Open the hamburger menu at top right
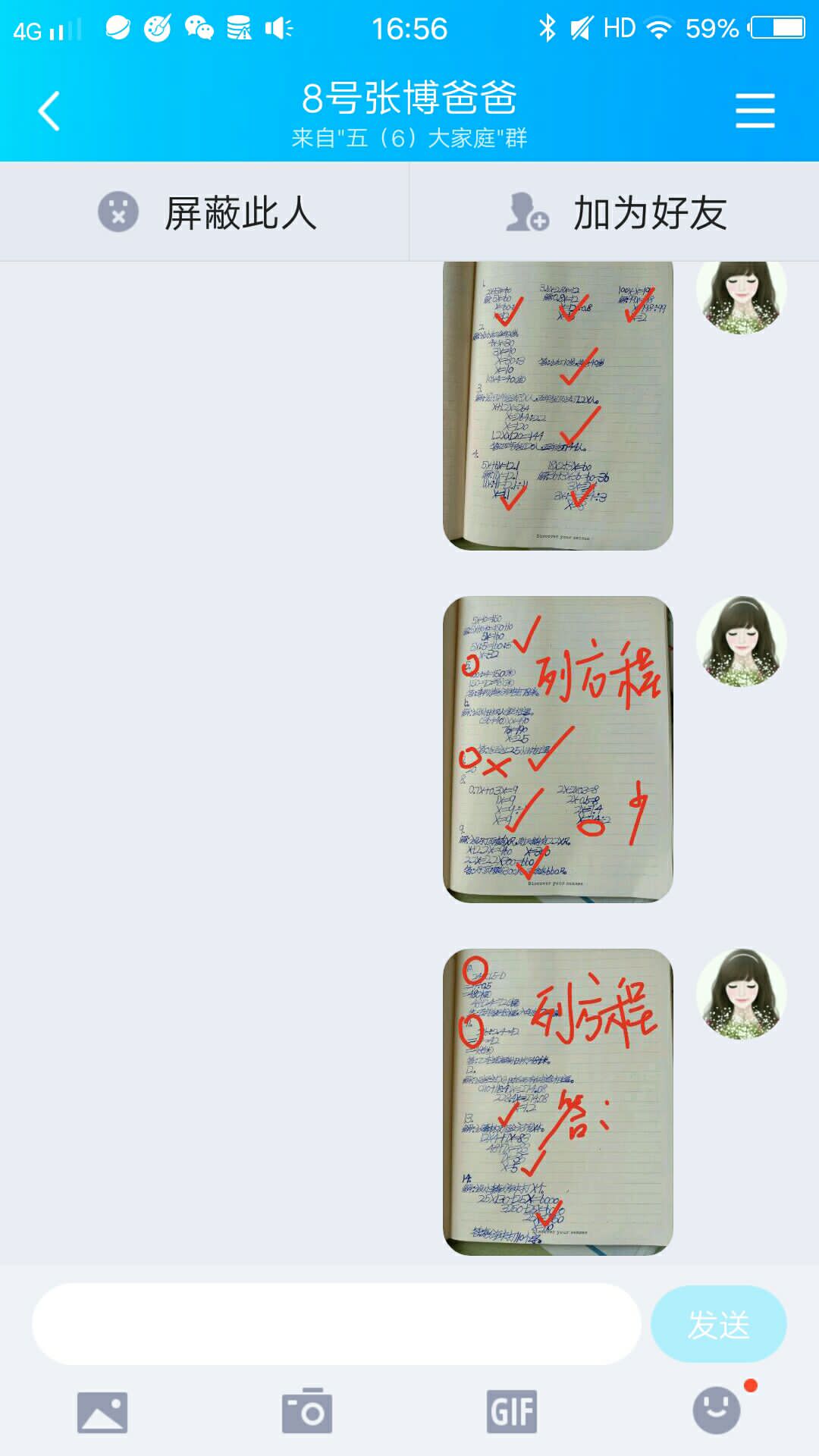The image size is (819, 1456). 755,111
